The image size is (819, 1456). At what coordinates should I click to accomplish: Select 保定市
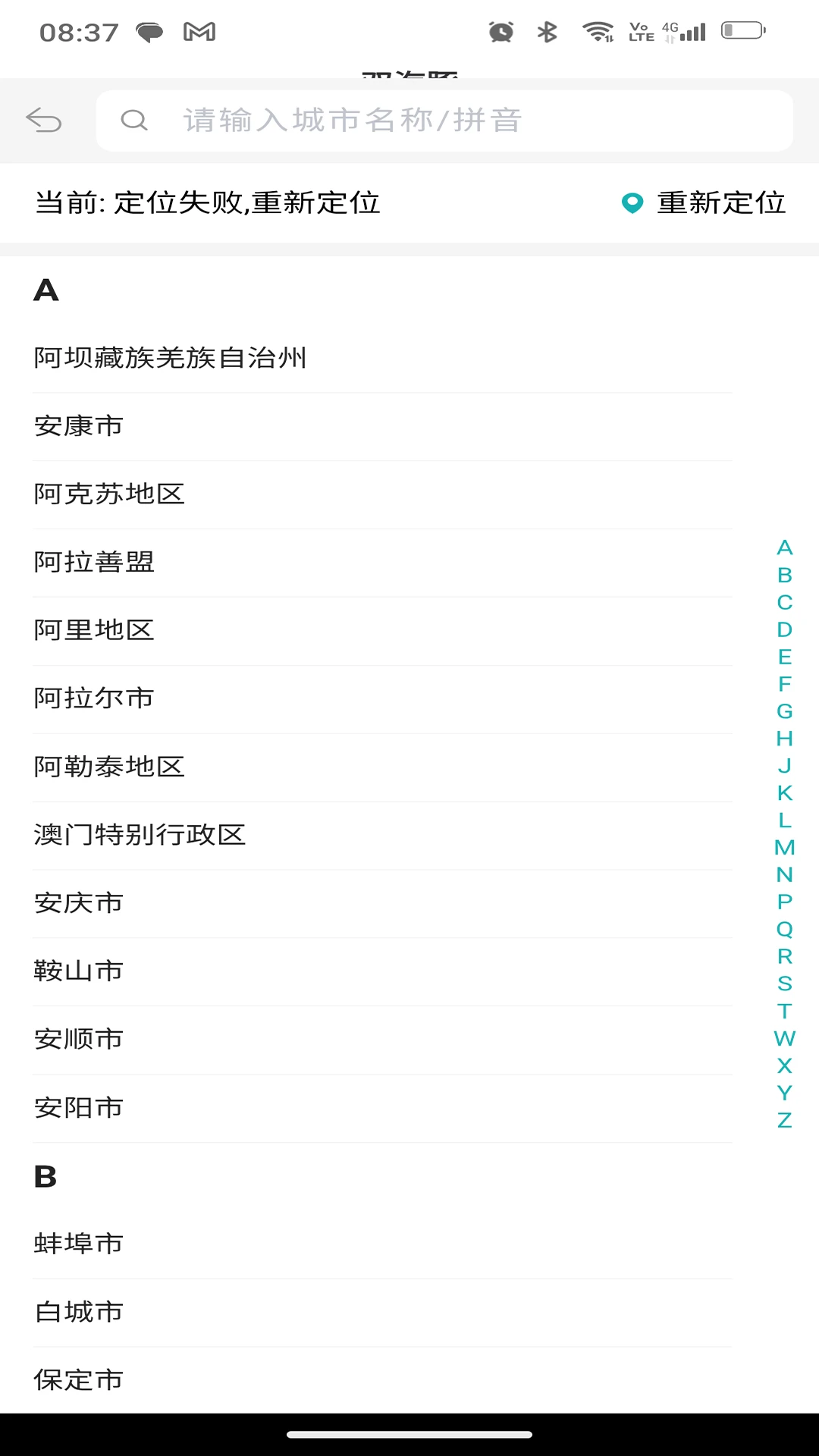click(382, 1380)
